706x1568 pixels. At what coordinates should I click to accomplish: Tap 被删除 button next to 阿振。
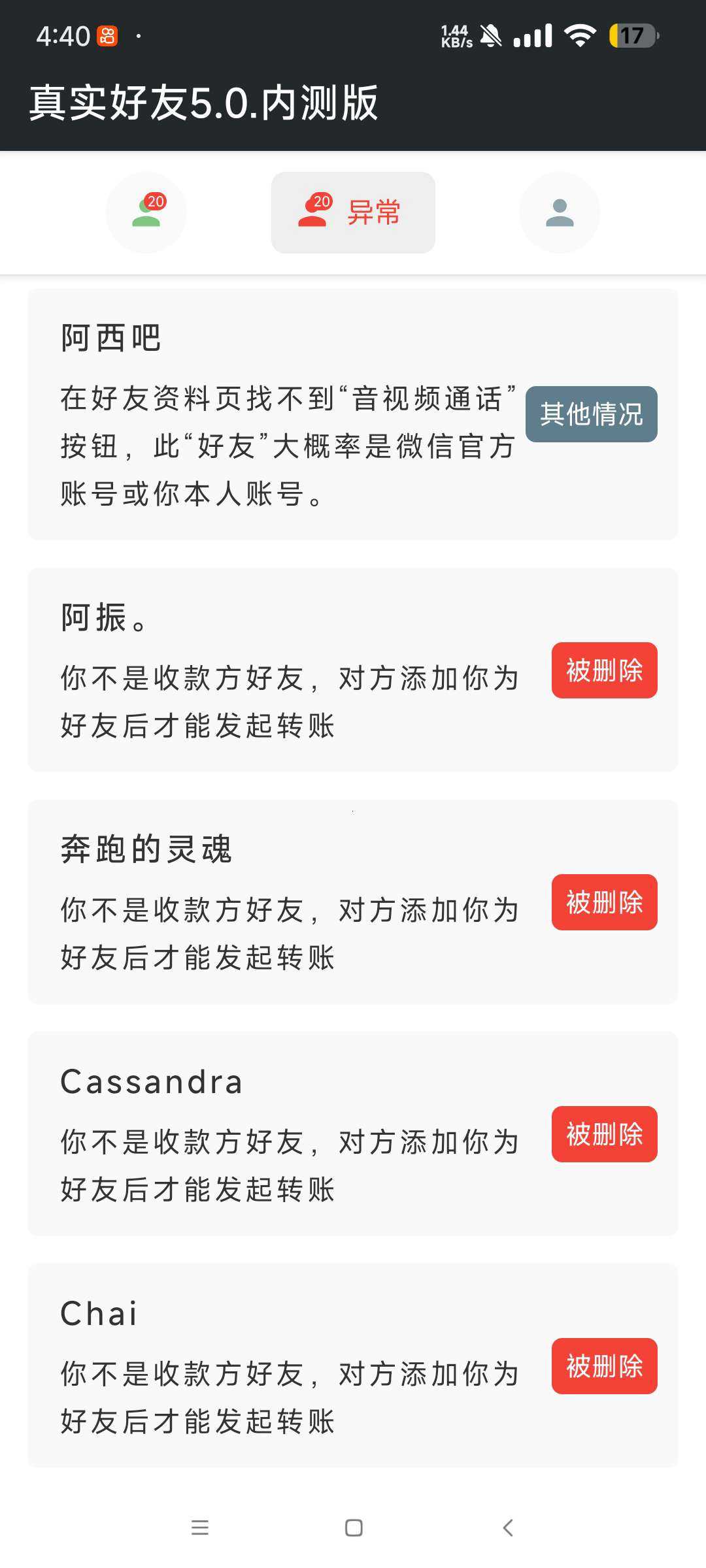tap(605, 670)
